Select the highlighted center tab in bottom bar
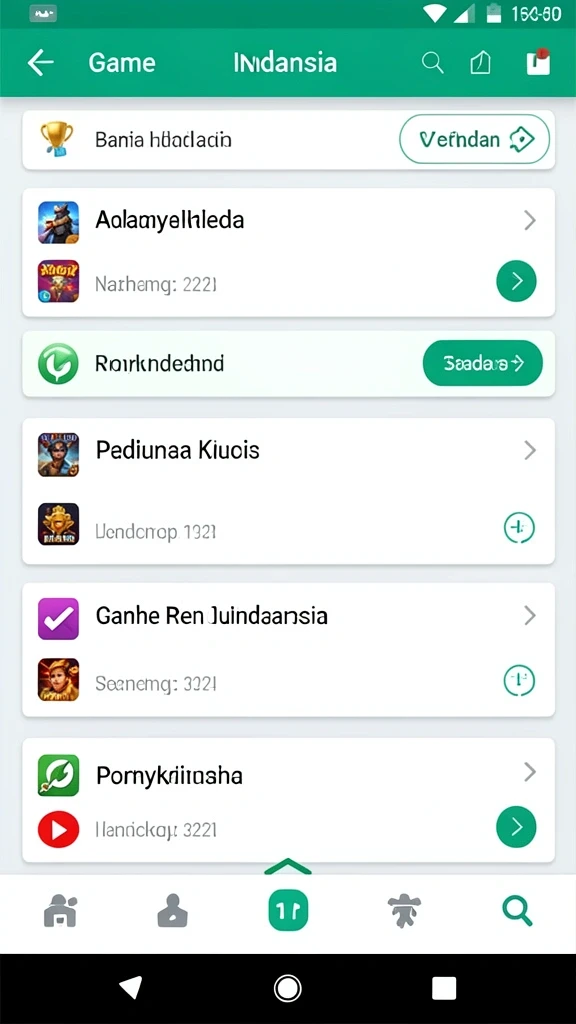The width and height of the screenshot is (576, 1024). 288,910
